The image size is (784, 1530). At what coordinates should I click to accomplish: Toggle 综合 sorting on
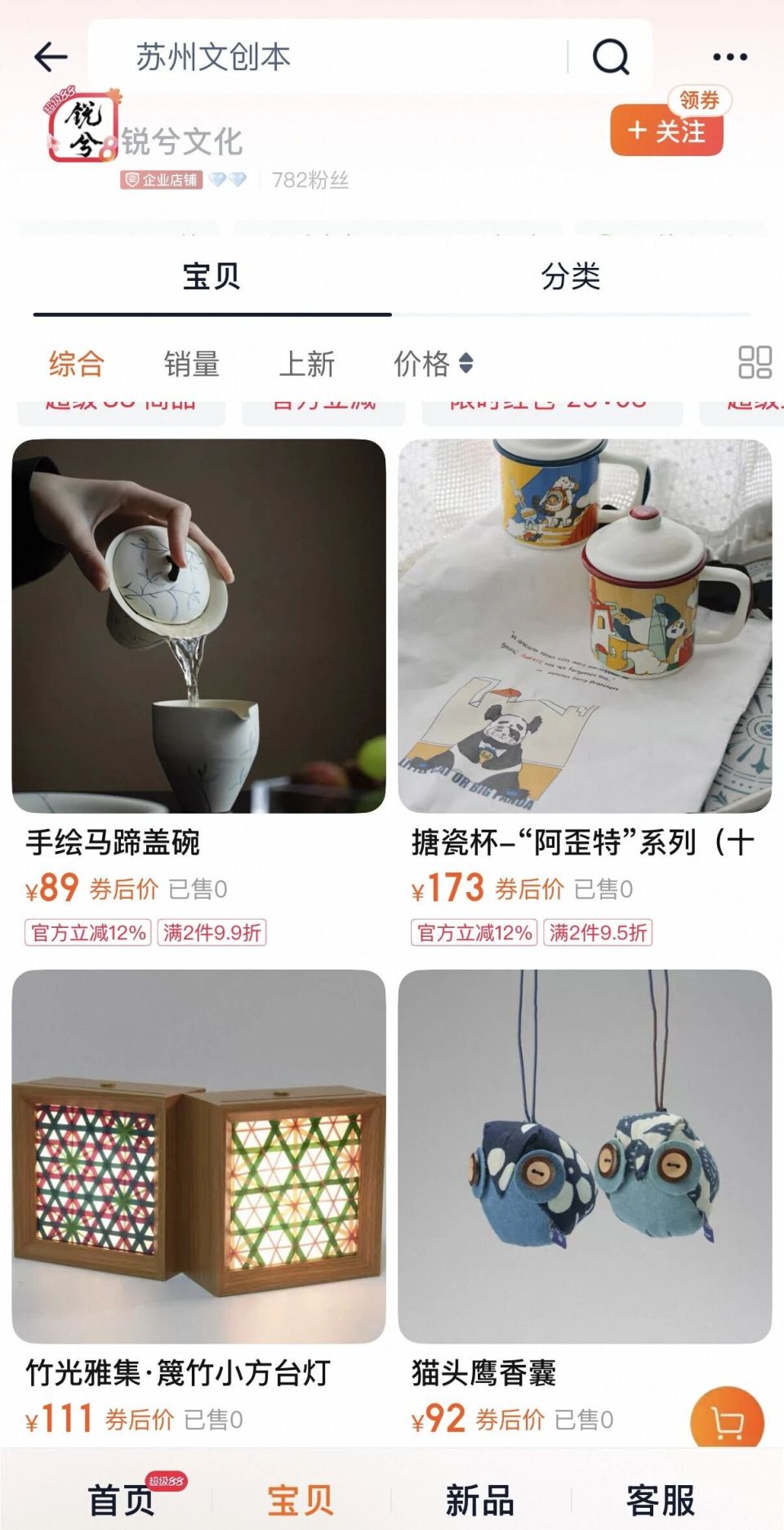(x=78, y=364)
